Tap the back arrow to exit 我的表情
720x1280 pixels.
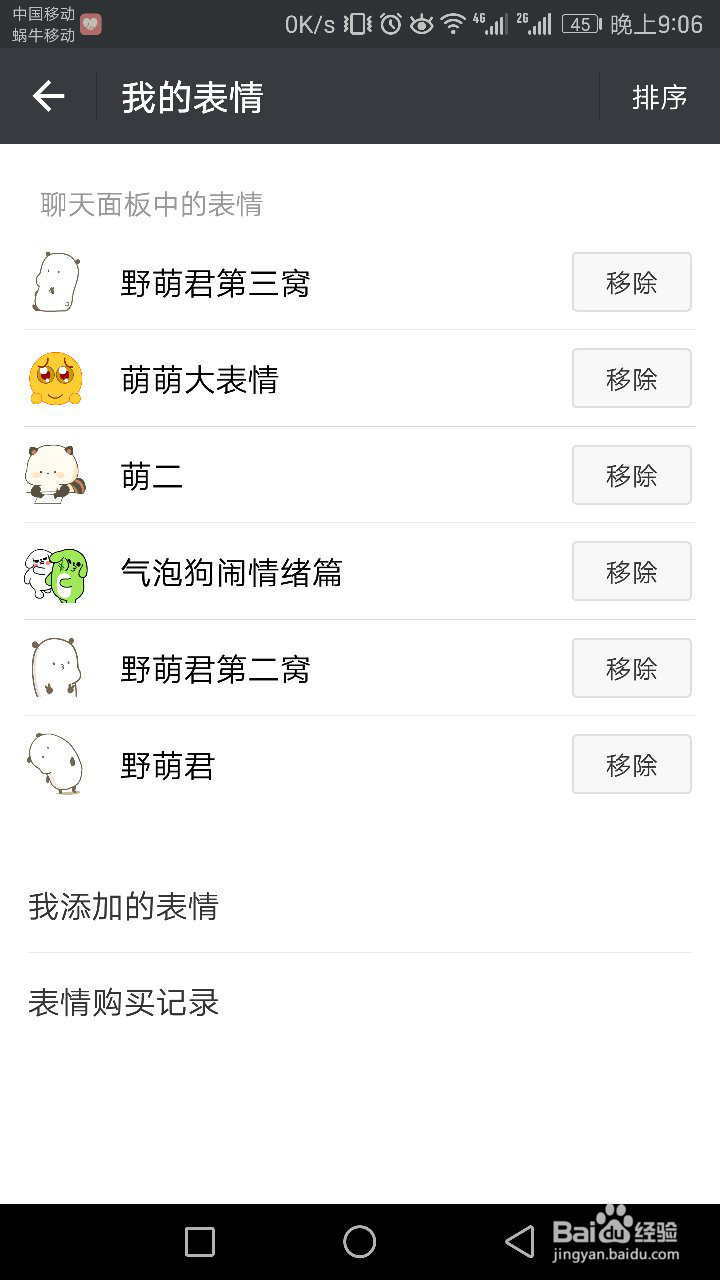click(x=48, y=96)
